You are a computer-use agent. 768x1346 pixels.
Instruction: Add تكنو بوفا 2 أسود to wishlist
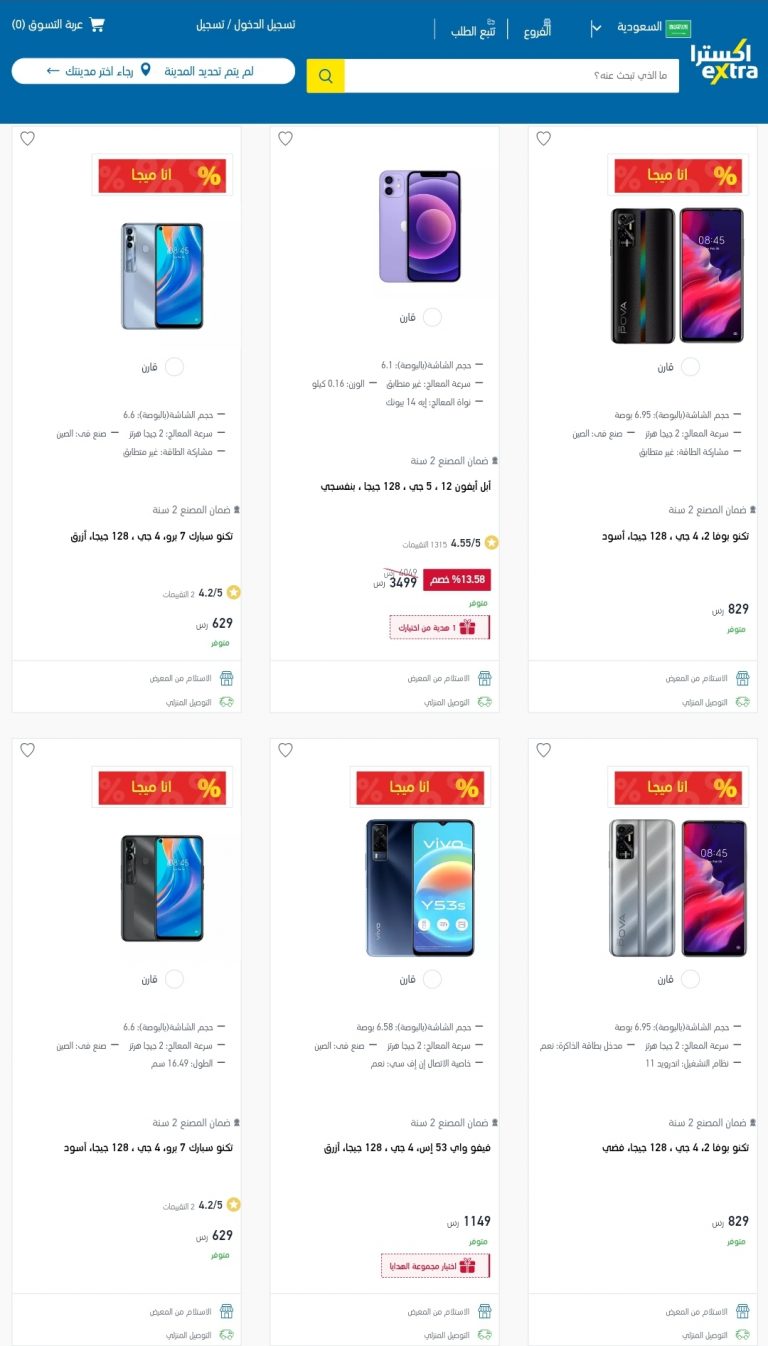(543, 139)
